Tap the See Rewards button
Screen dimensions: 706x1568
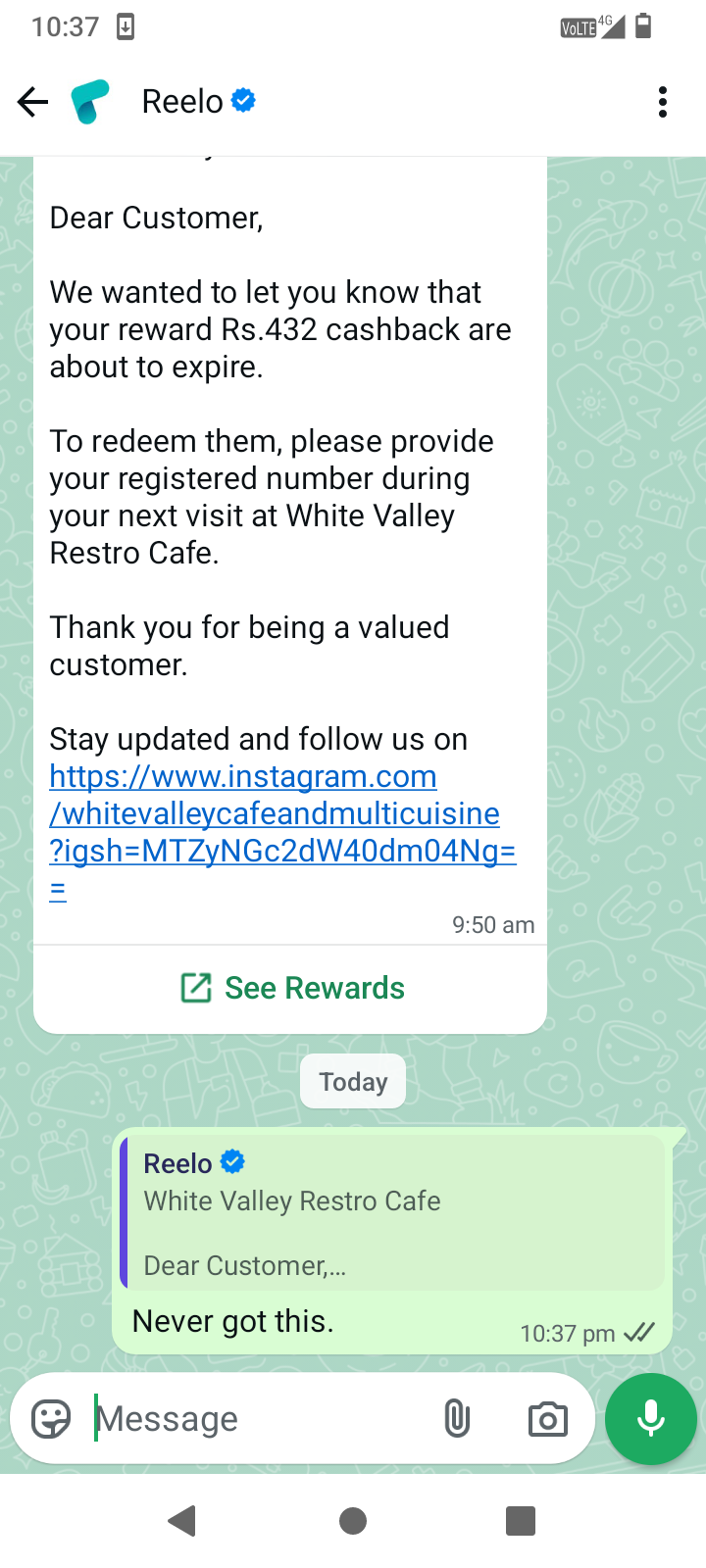tap(292, 988)
